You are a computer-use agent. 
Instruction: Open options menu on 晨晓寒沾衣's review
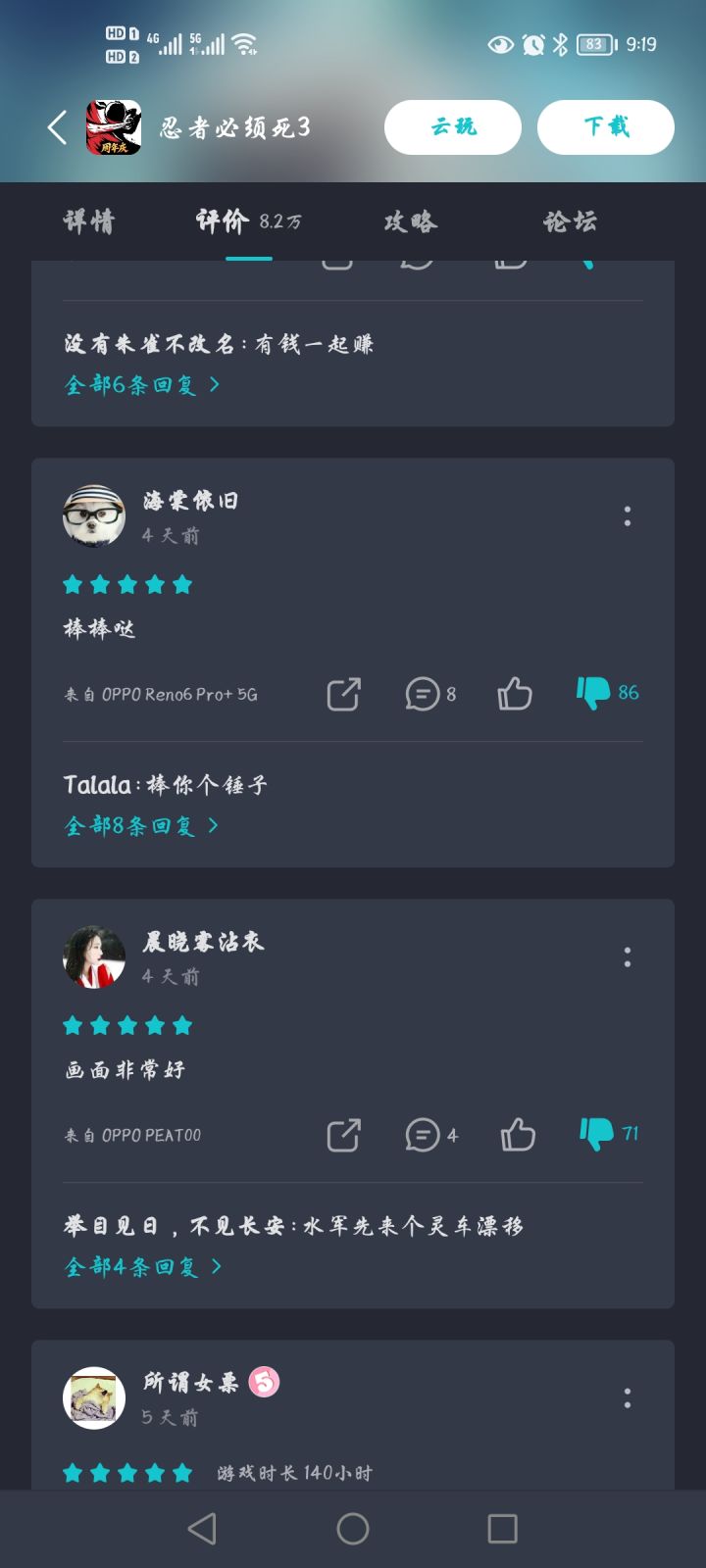[627, 958]
